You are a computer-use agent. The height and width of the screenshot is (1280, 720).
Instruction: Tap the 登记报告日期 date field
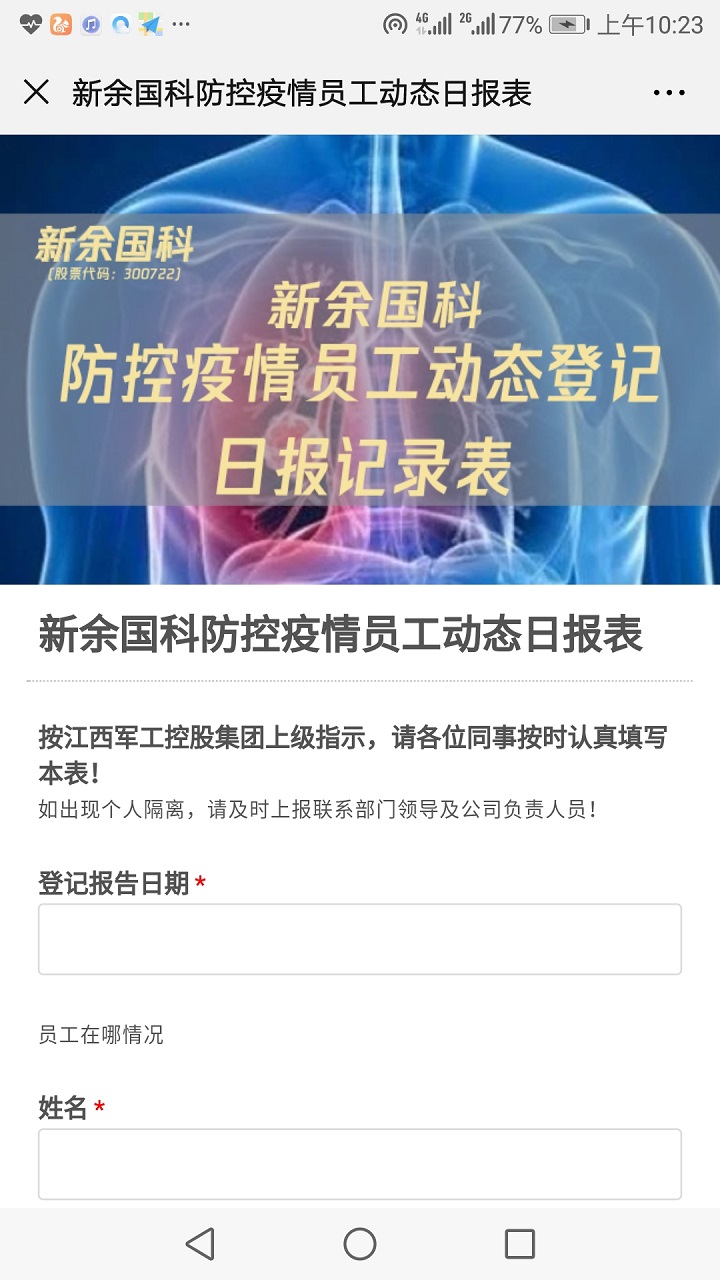[360, 939]
